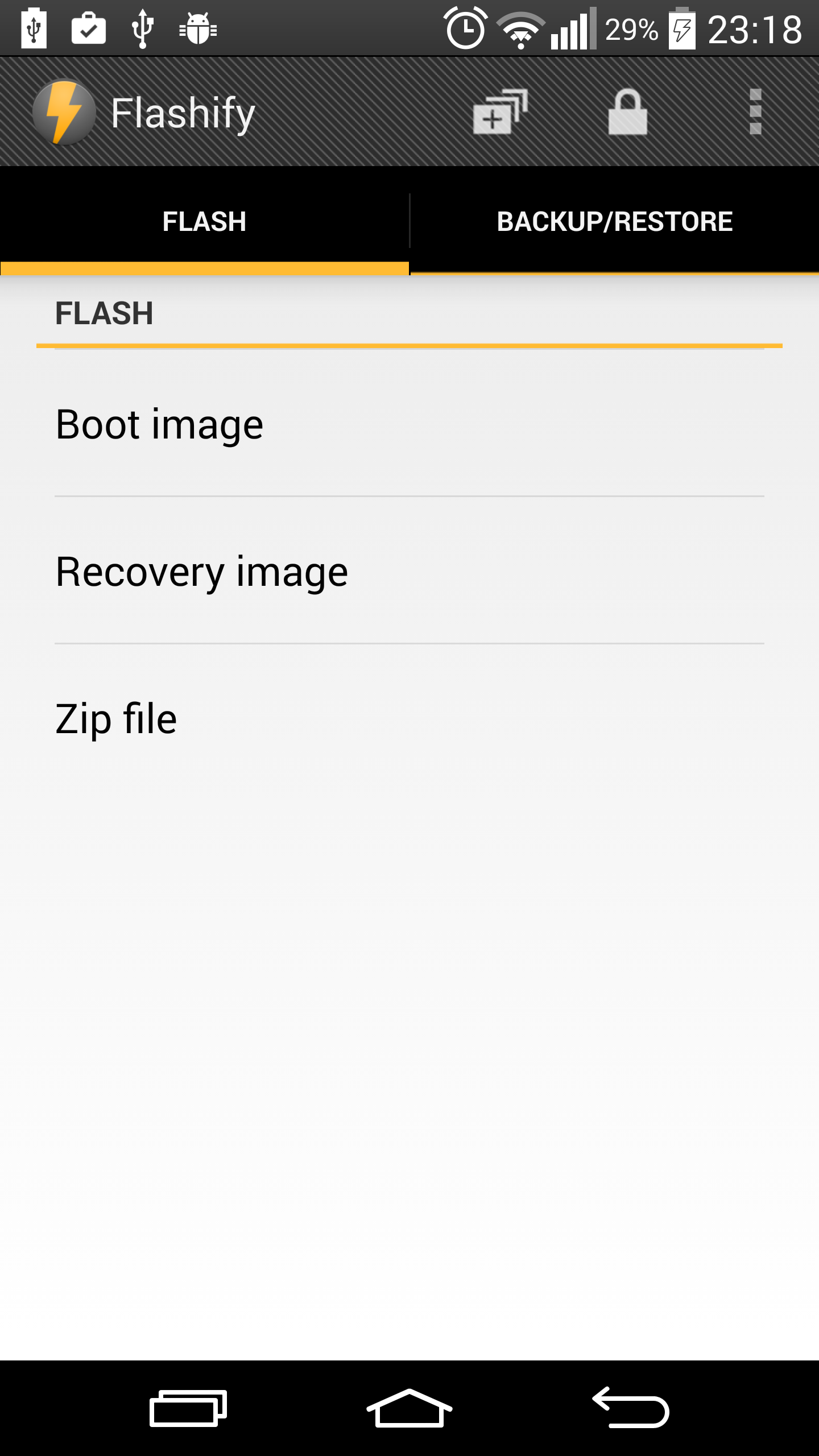The height and width of the screenshot is (1456, 819).
Task: Tap the lock icon in app bar
Action: (x=628, y=112)
